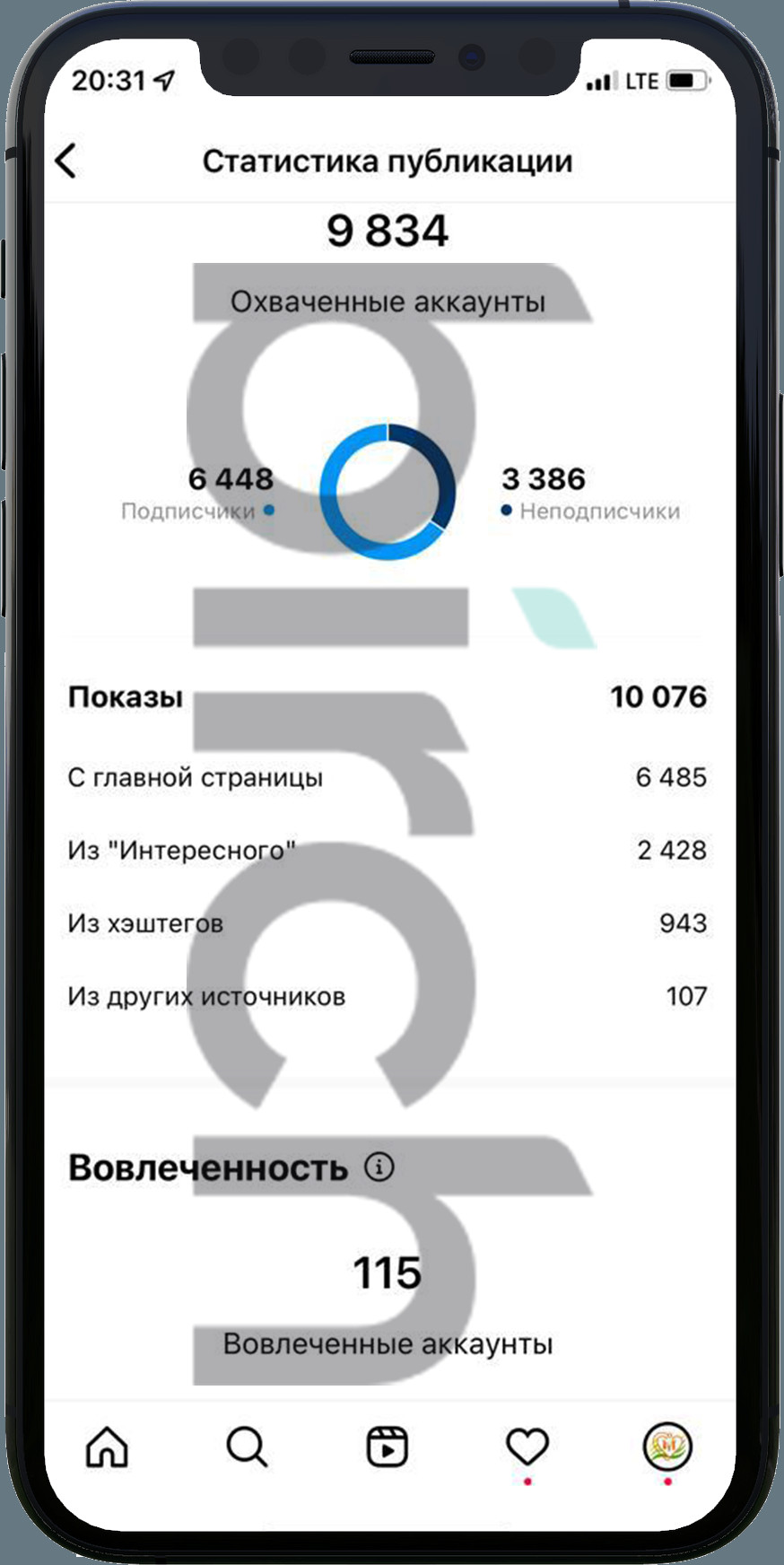Open the profile avatar tab
Image resolution: width=784 pixels, height=1565 pixels.
[666, 1447]
